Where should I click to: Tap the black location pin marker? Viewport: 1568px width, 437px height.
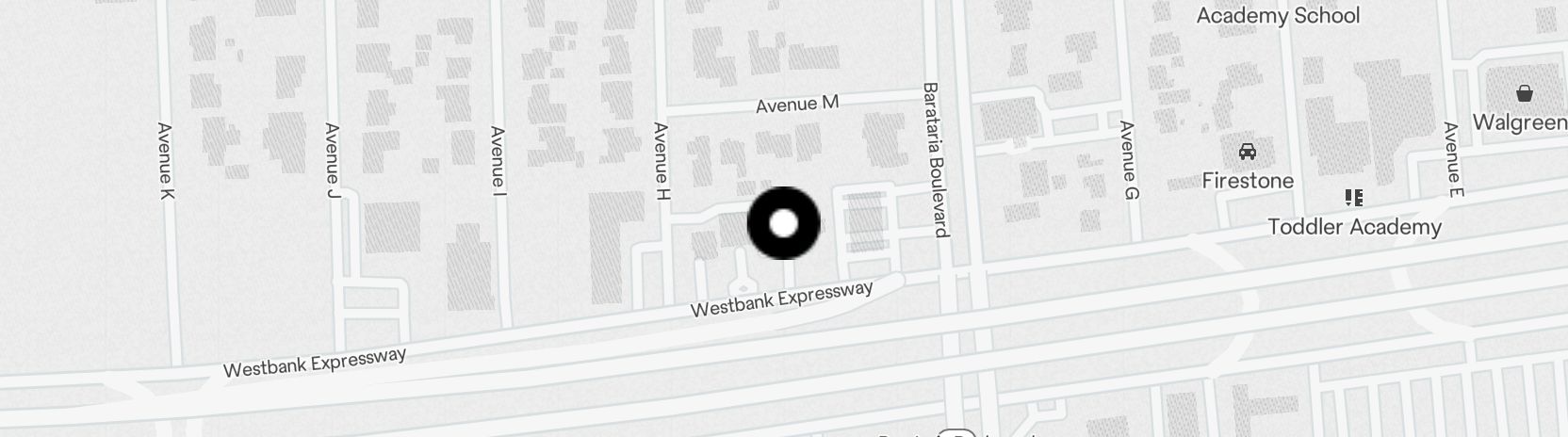(x=783, y=223)
